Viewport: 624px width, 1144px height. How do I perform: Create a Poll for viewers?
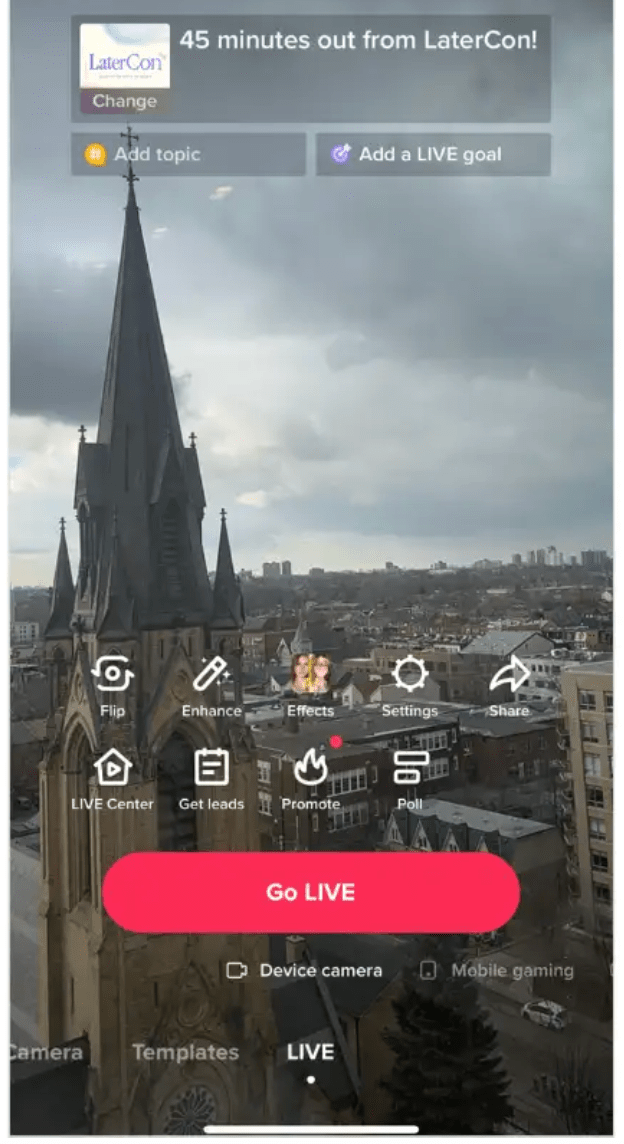pos(409,780)
